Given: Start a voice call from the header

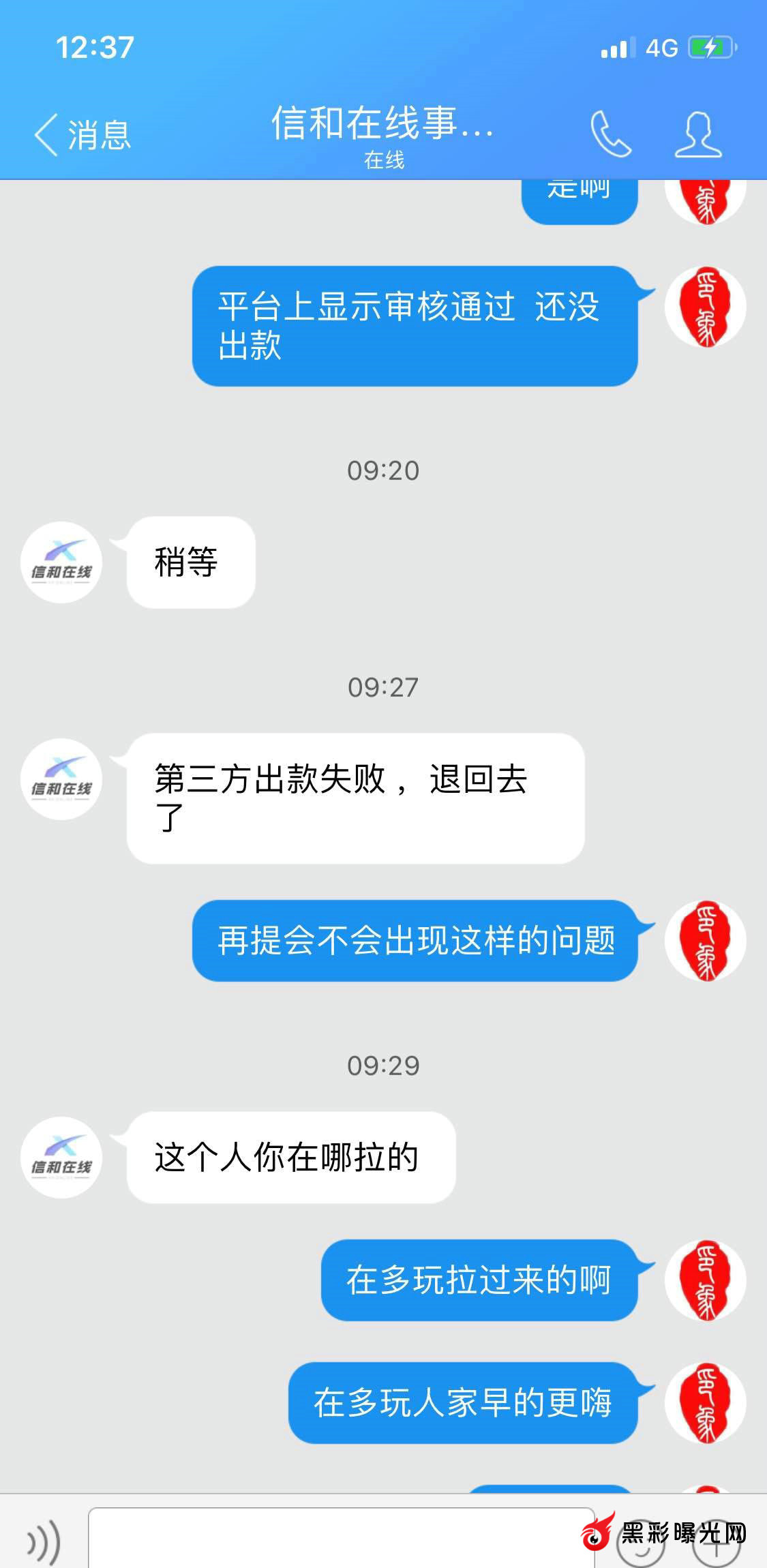Looking at the screenshot, I should click(x=610, y=134).
